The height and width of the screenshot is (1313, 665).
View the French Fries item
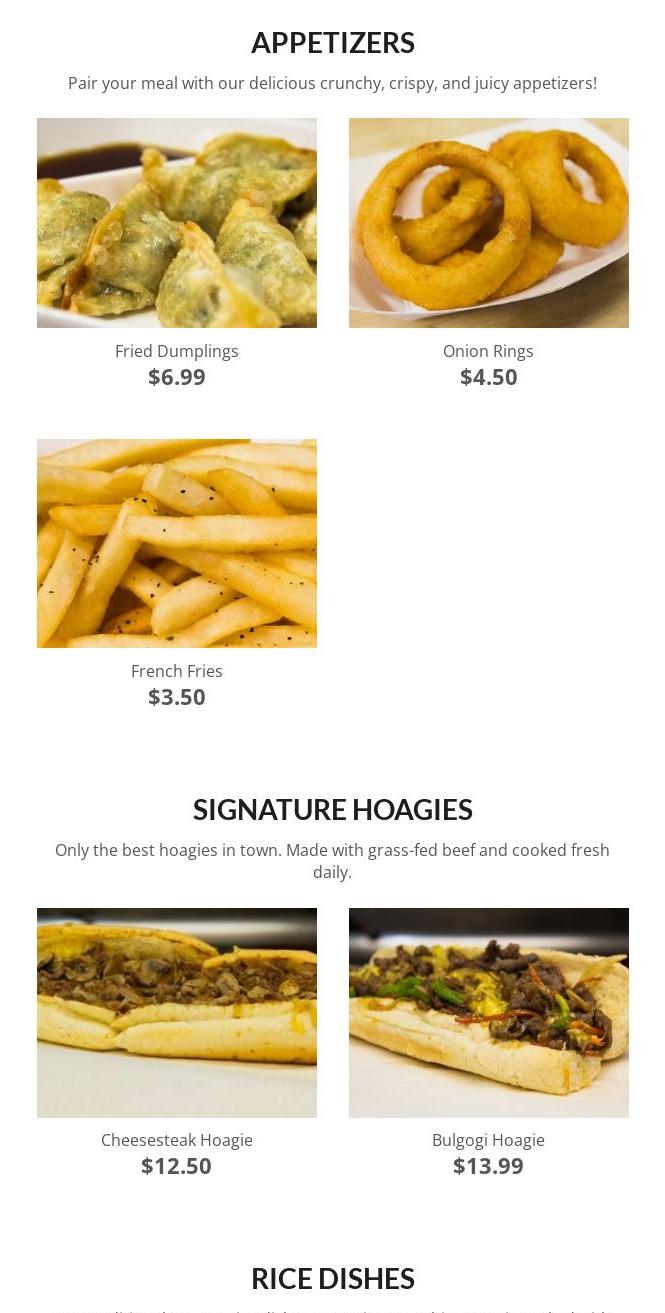[177, 543]
